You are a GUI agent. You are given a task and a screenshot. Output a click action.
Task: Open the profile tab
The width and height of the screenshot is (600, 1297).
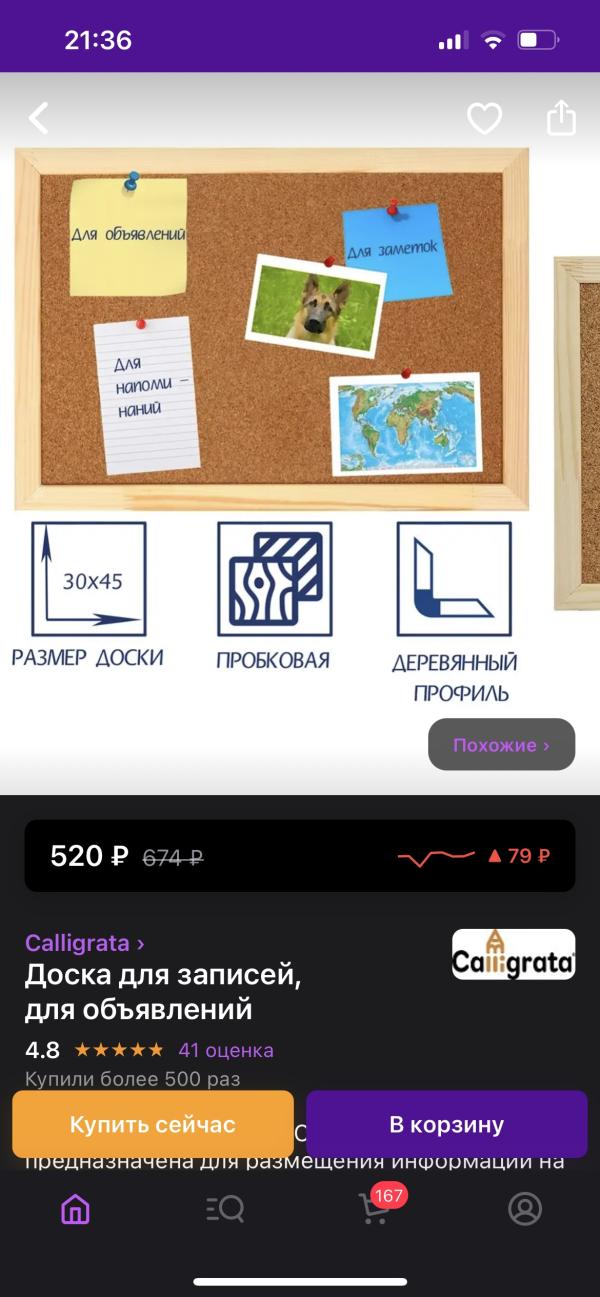click(x=524, y=1209)
